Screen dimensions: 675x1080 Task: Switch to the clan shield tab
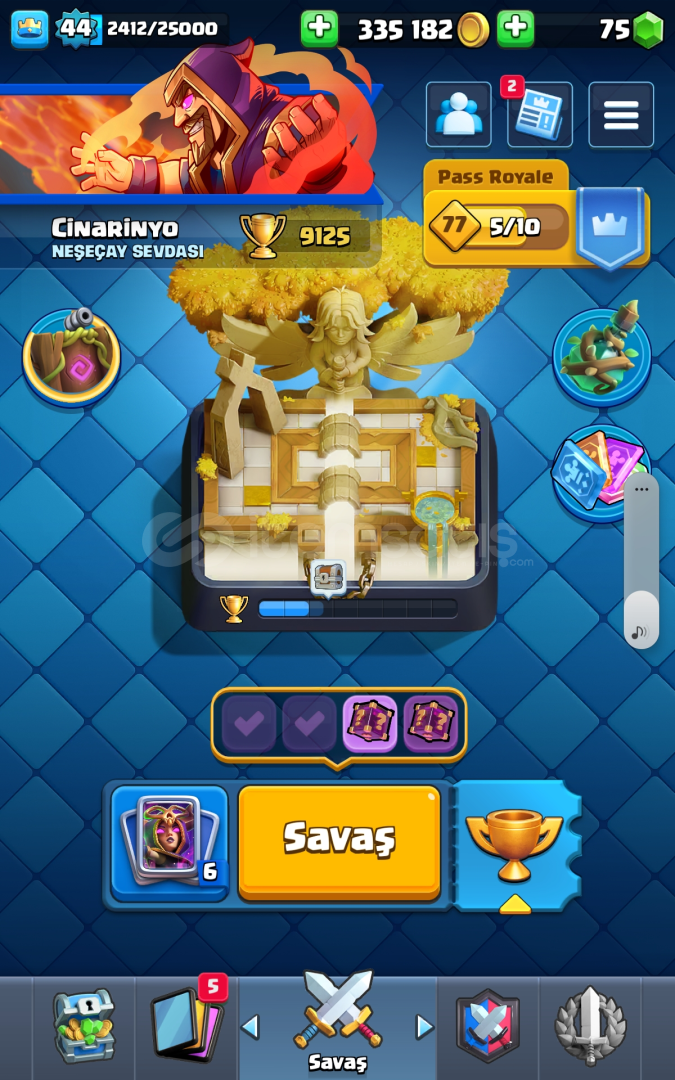(488, 1025)
